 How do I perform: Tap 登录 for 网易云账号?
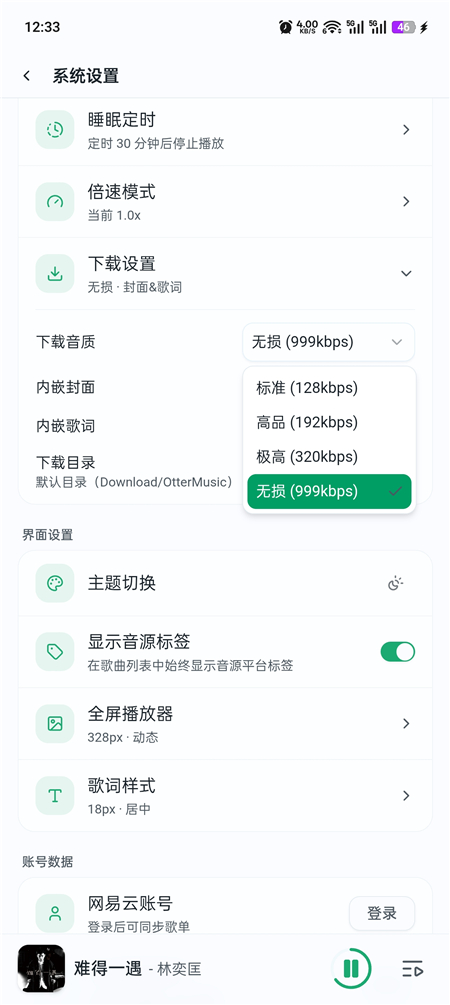[382, 913]
